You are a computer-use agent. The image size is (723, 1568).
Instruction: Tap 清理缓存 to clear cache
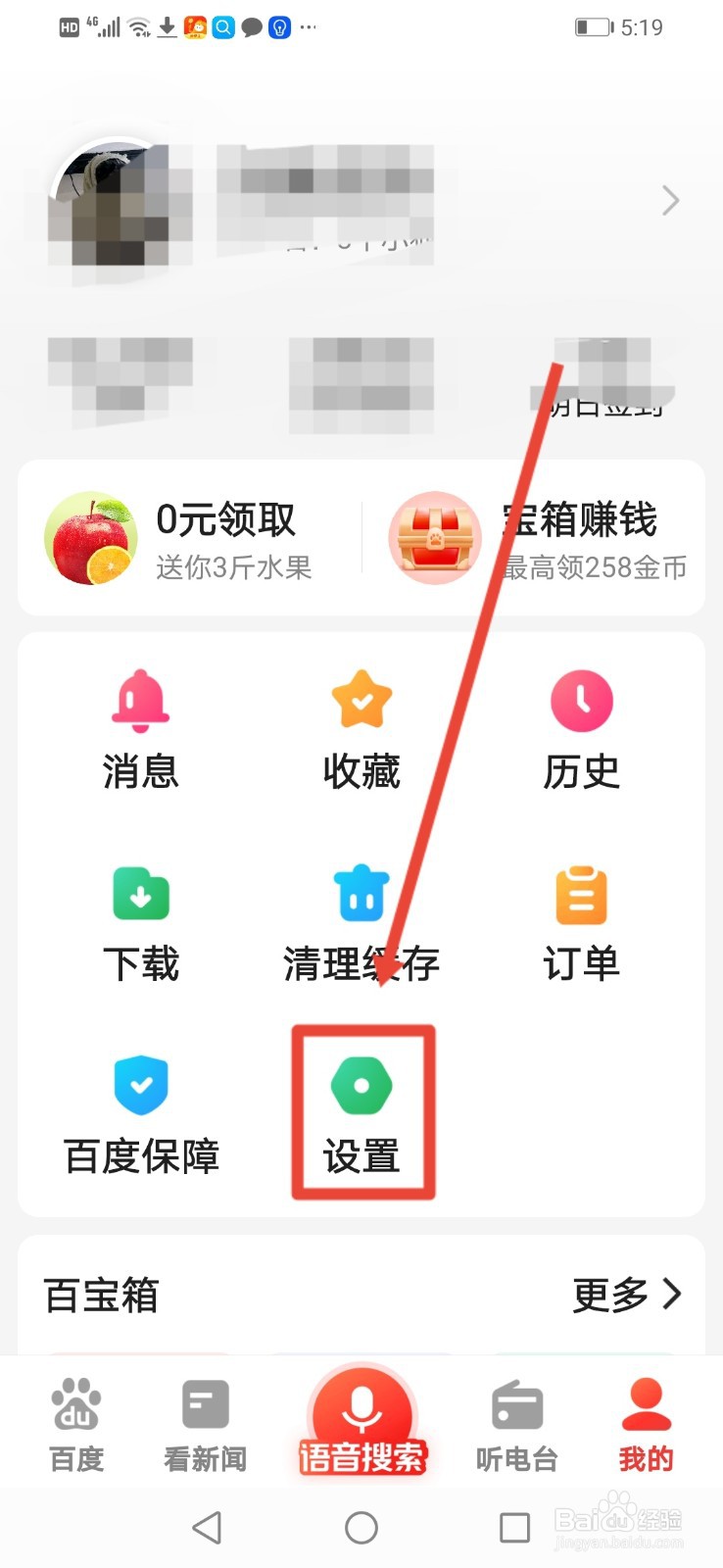pyautogui.click(x=361, y=916)
